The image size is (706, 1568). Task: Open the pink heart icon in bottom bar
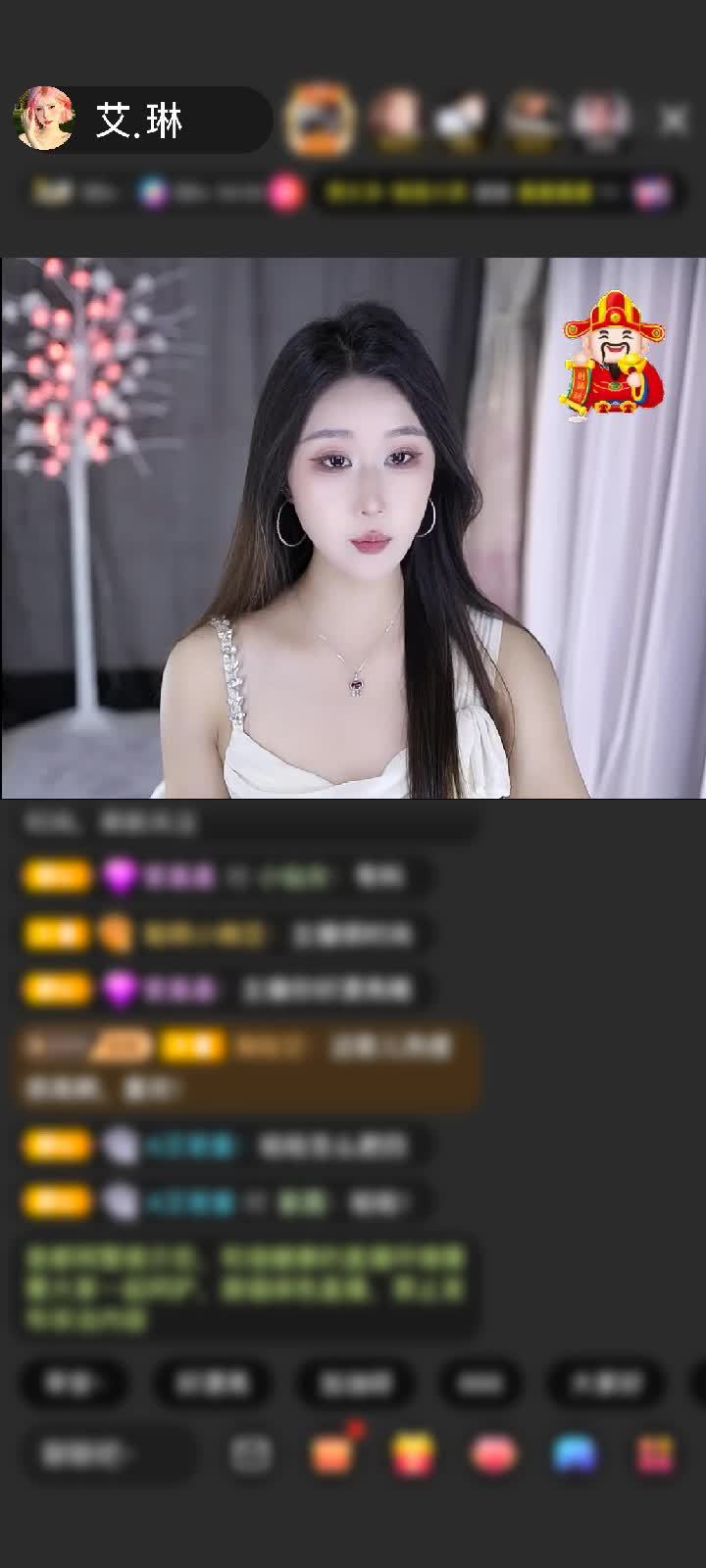494,1453
